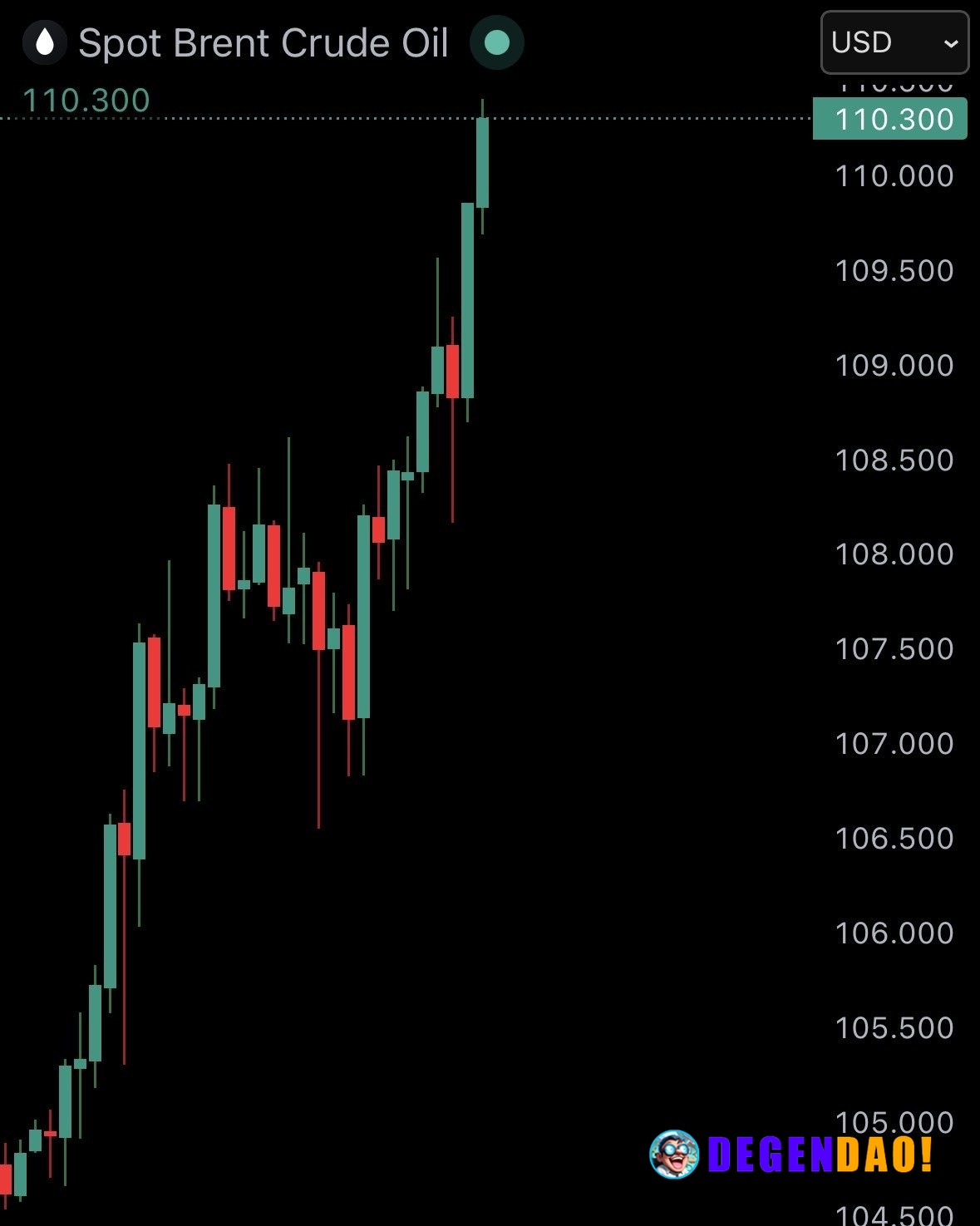Click the 107.000 axis price level
This screenshot has width=980, height=1226.
pyautogui.click(x=894, y=743)
